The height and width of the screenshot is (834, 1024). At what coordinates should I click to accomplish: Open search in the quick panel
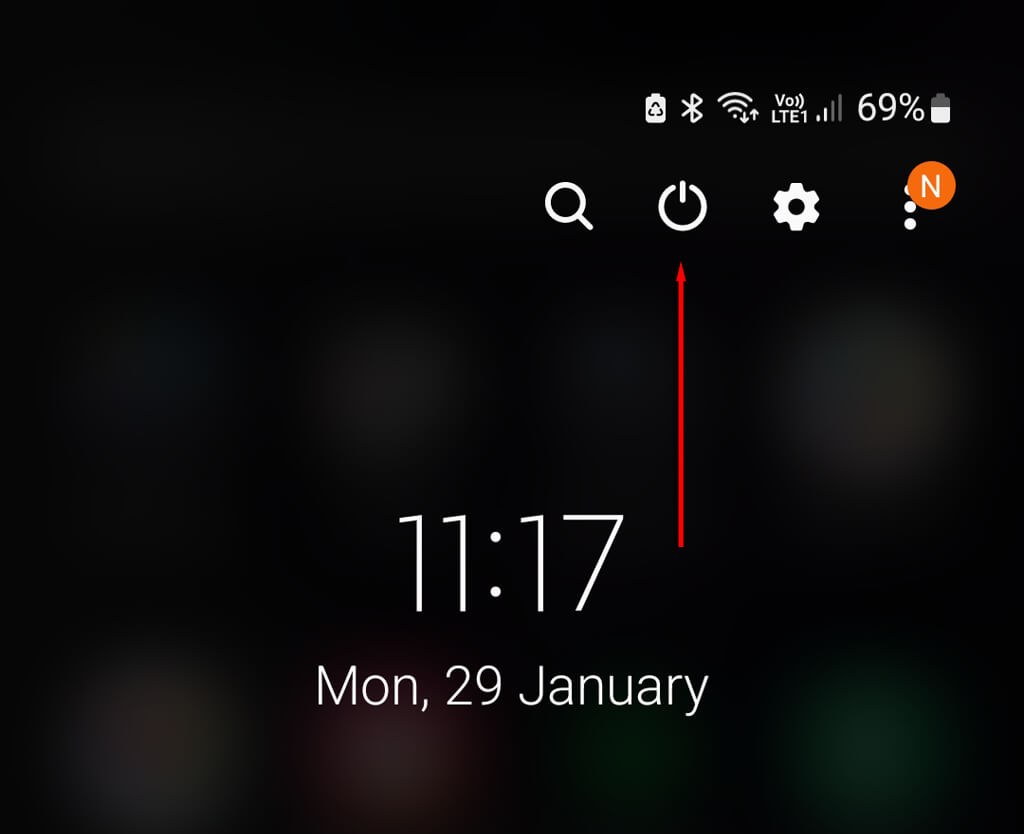click(568, 208)
